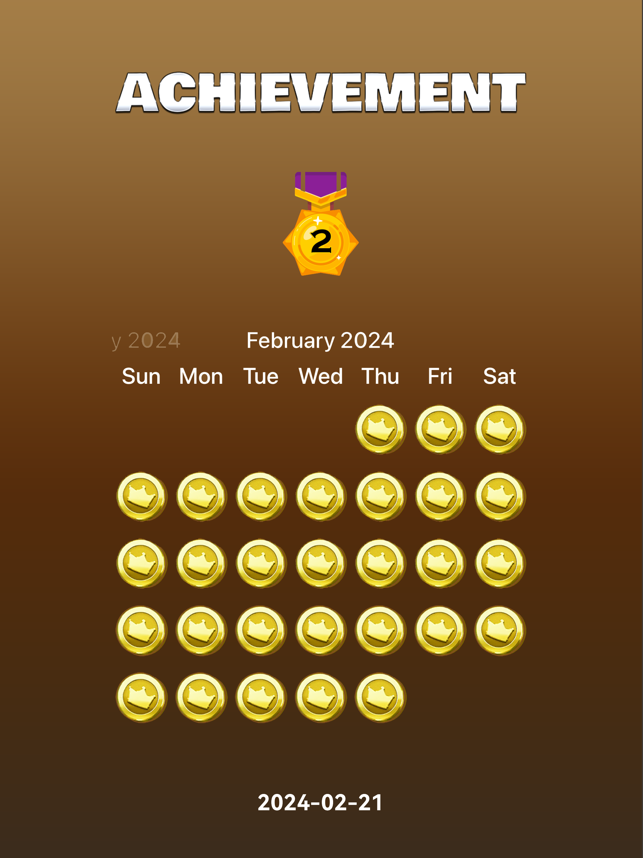Select Wednesday, February 21 on the calendar
Viewport: 643px width, 858px height.
coord(321,631)
